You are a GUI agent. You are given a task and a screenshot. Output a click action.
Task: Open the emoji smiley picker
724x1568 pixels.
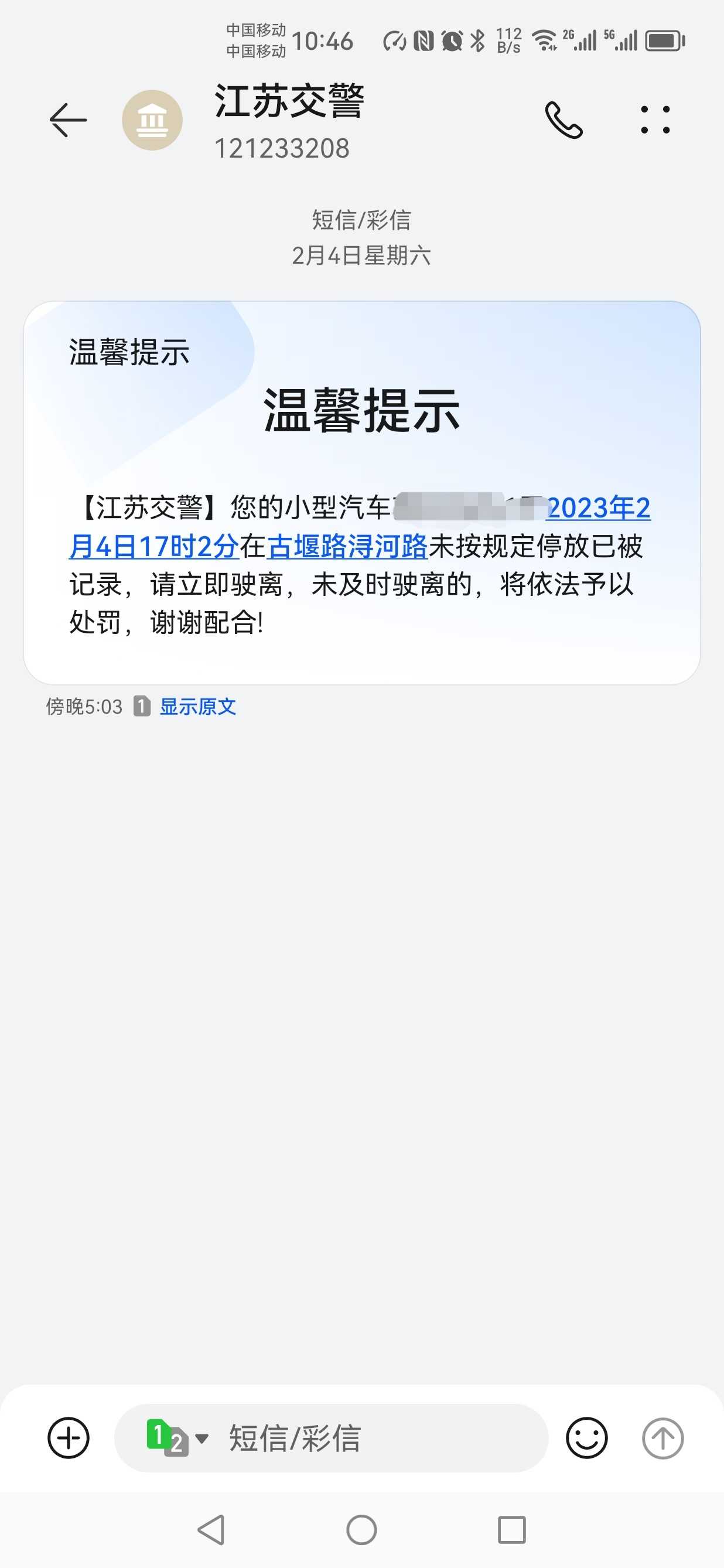(x=586, y=1438)
